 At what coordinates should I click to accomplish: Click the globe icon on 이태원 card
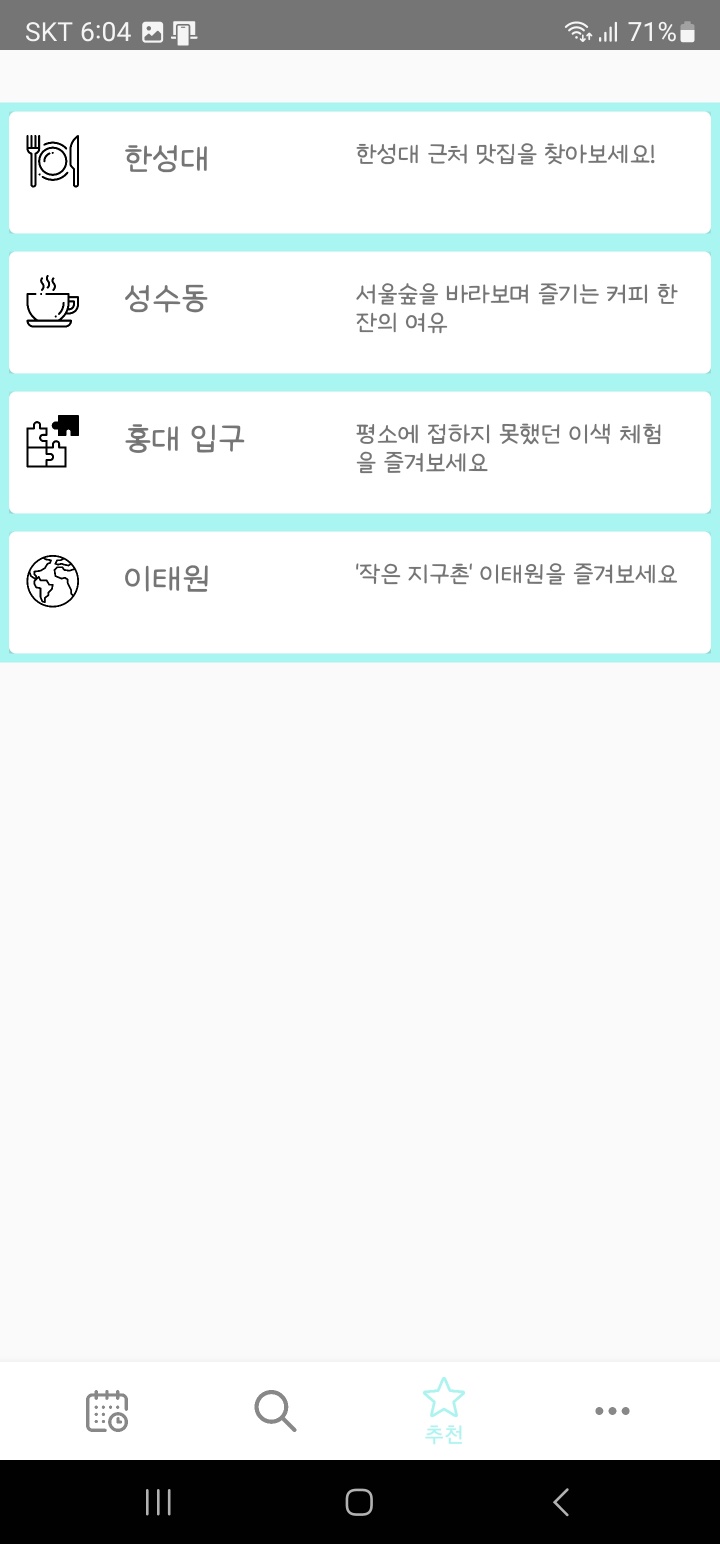tap(50, 578)
